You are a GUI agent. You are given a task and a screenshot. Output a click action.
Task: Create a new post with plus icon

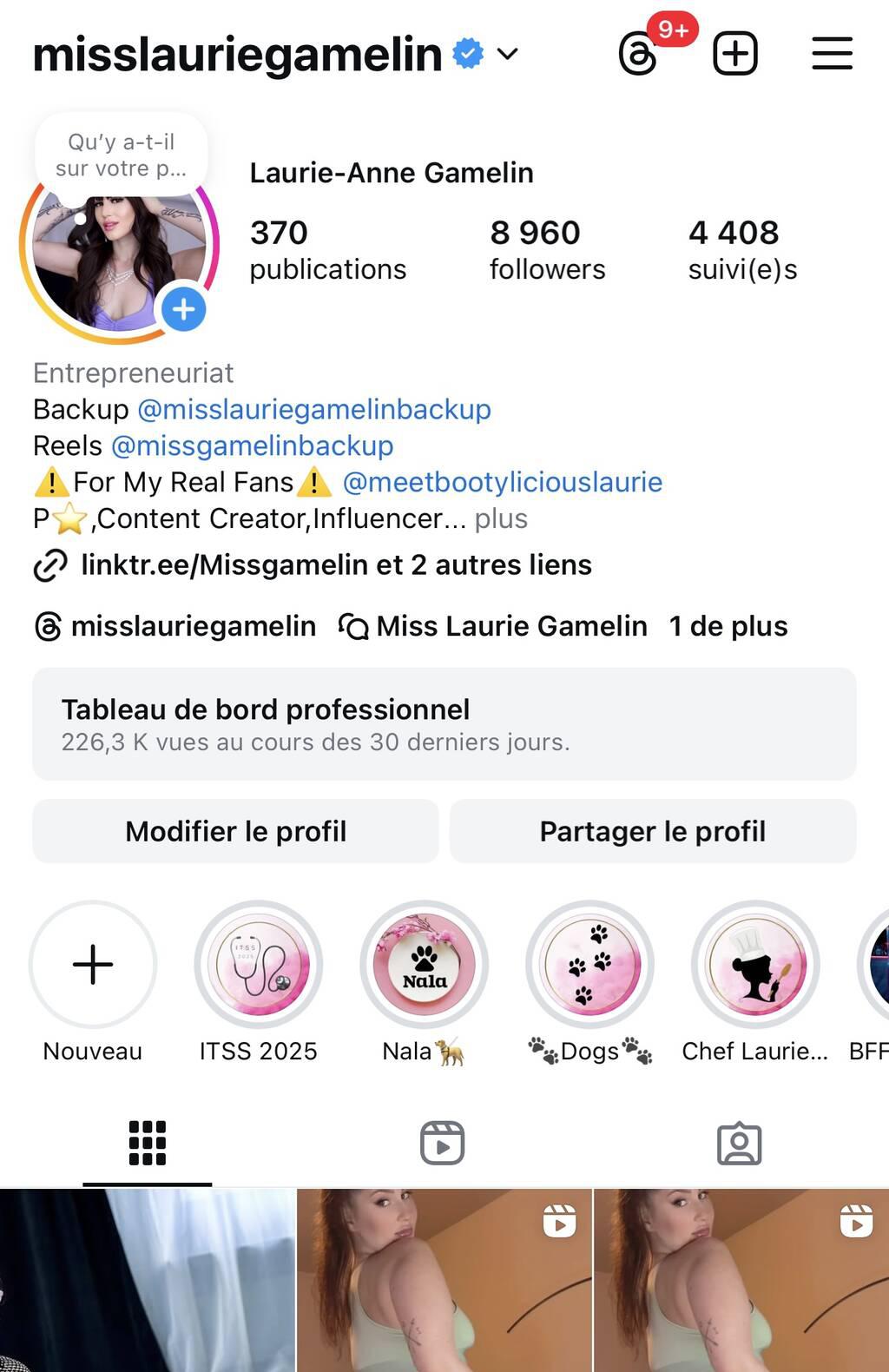(x=735, y=54)
